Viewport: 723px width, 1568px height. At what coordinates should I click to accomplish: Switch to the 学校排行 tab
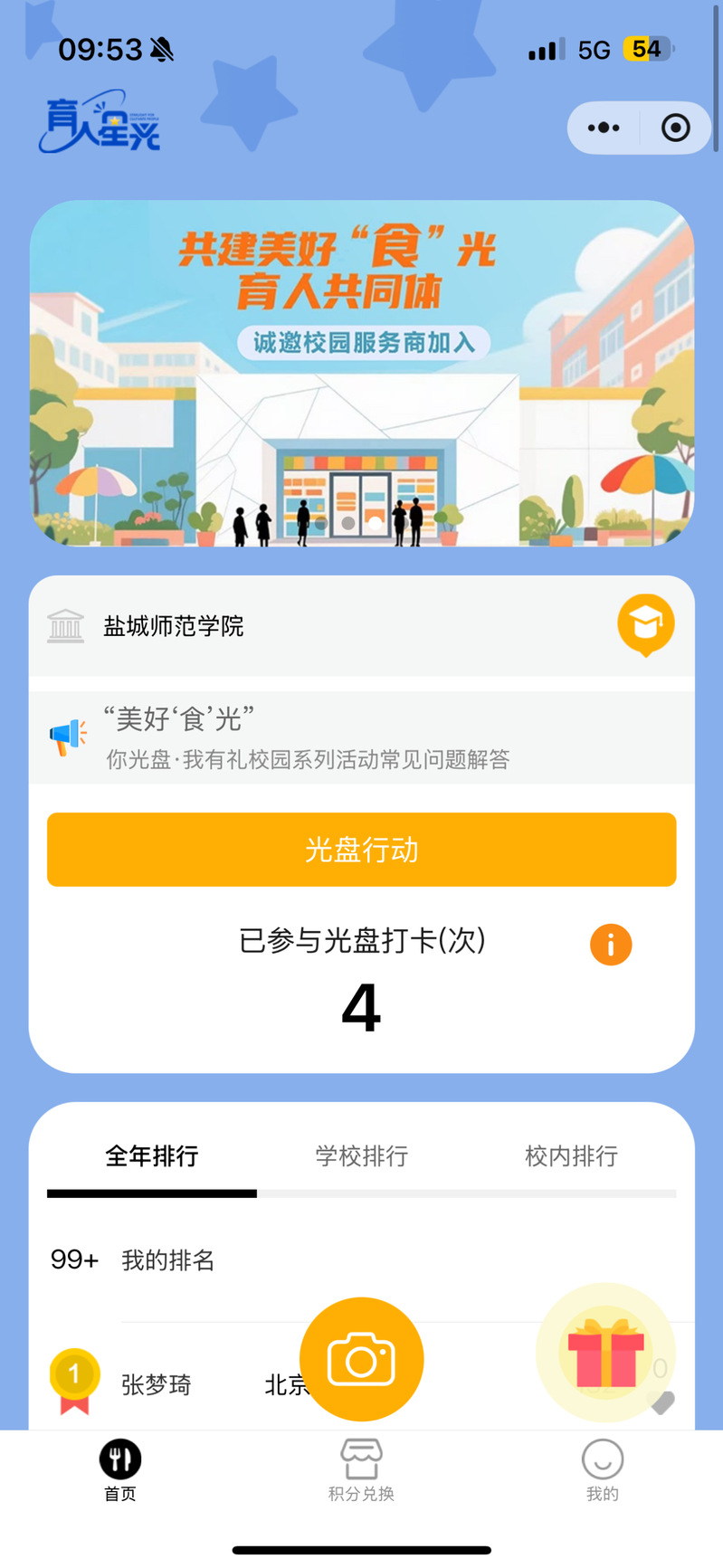coord(362,1155)
